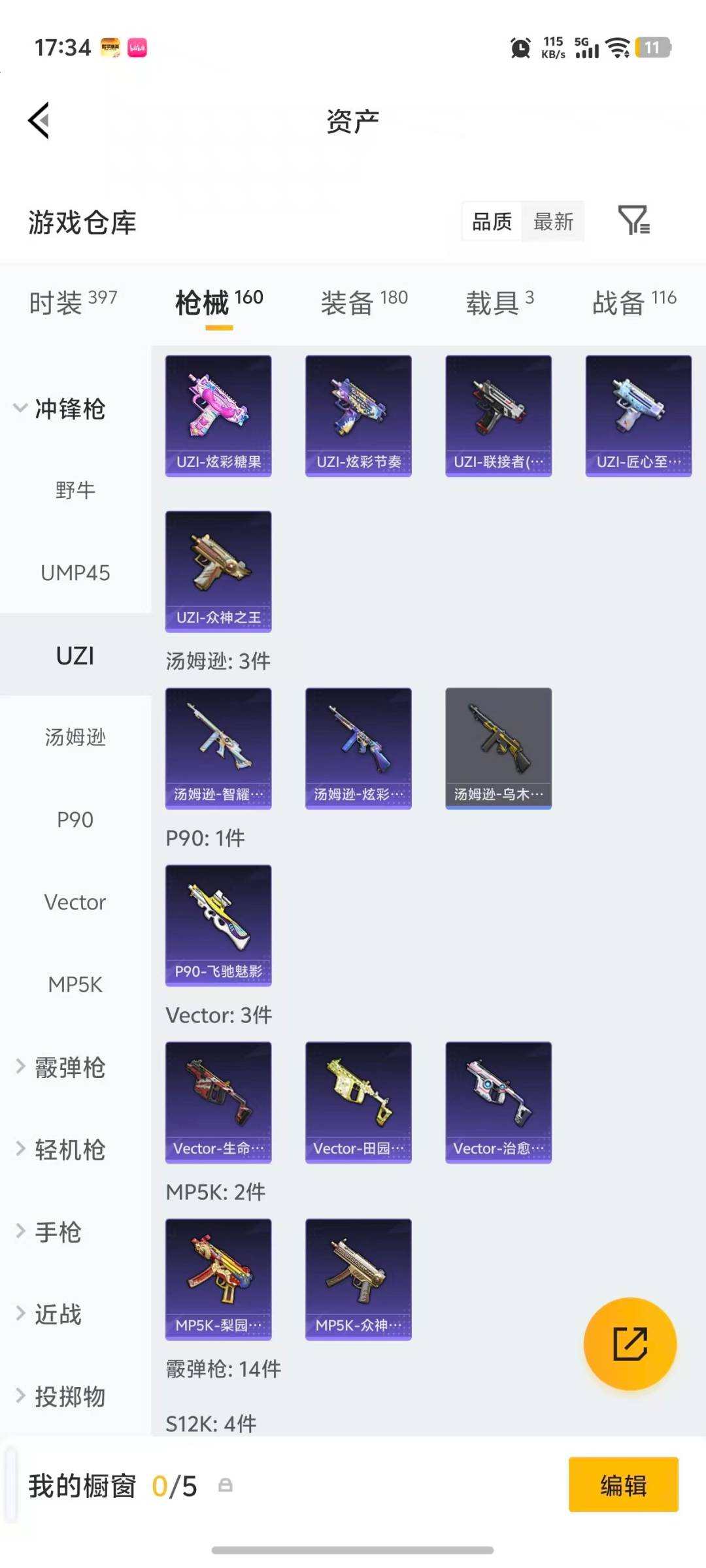706x1568 pixels.
Task: Select the Vector-田园 weapon icon
Action: point(358,1103)
